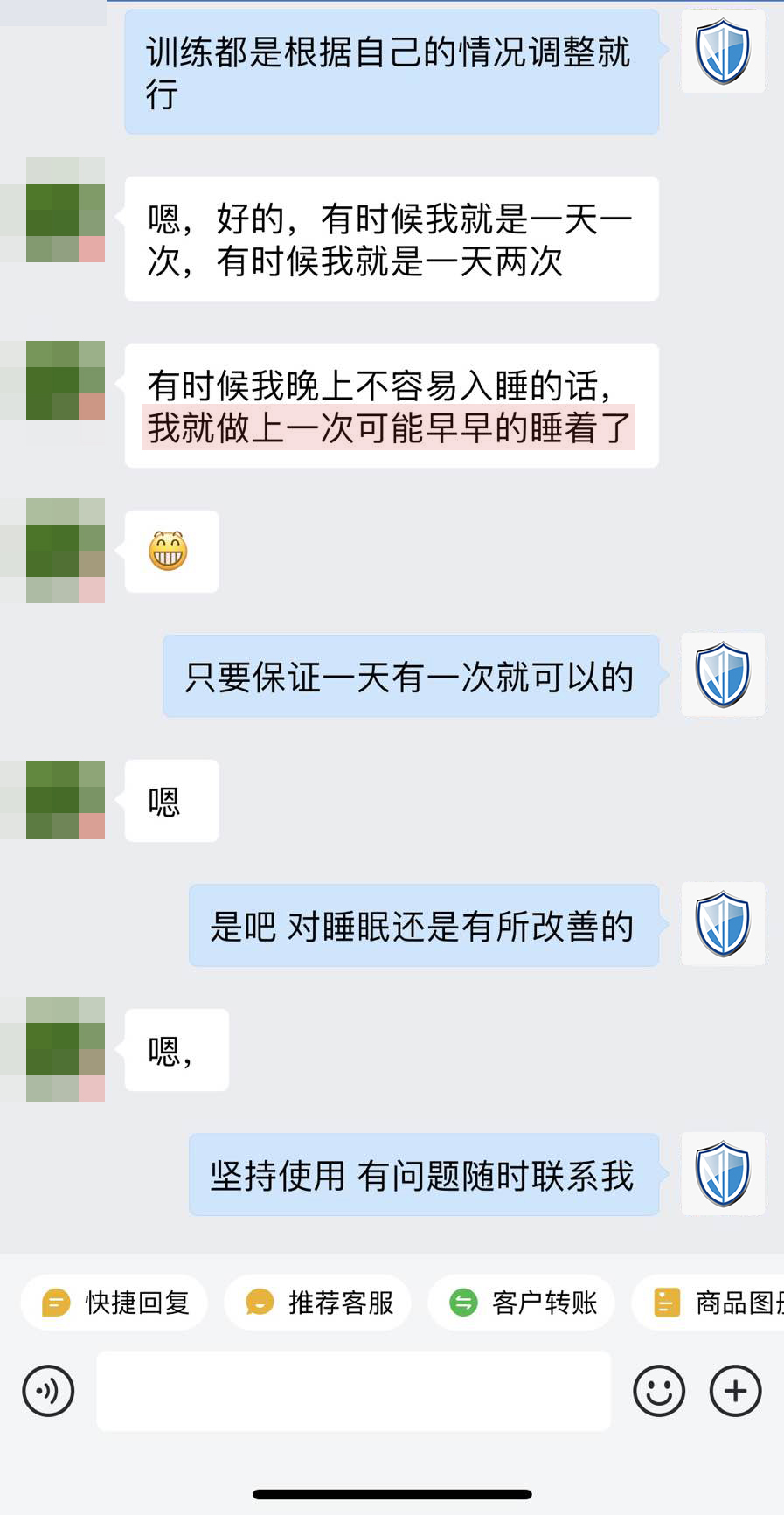This screenshot has width=784, height=1515.
Task: Click the yellow chat-bubble icon before 推荐客服
Action: pyautogui.click(x=257, y=1303)
